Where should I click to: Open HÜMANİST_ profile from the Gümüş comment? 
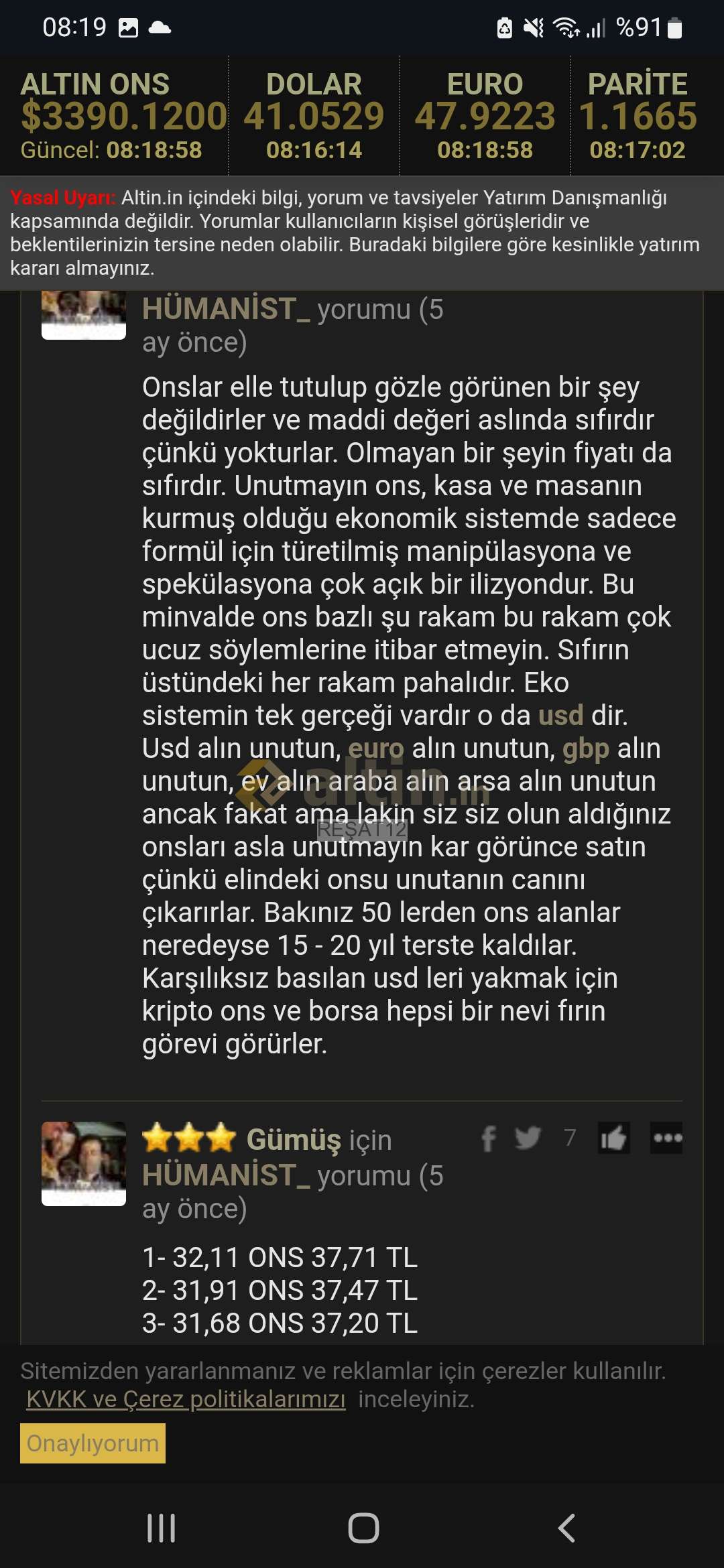coord(226,1175)
